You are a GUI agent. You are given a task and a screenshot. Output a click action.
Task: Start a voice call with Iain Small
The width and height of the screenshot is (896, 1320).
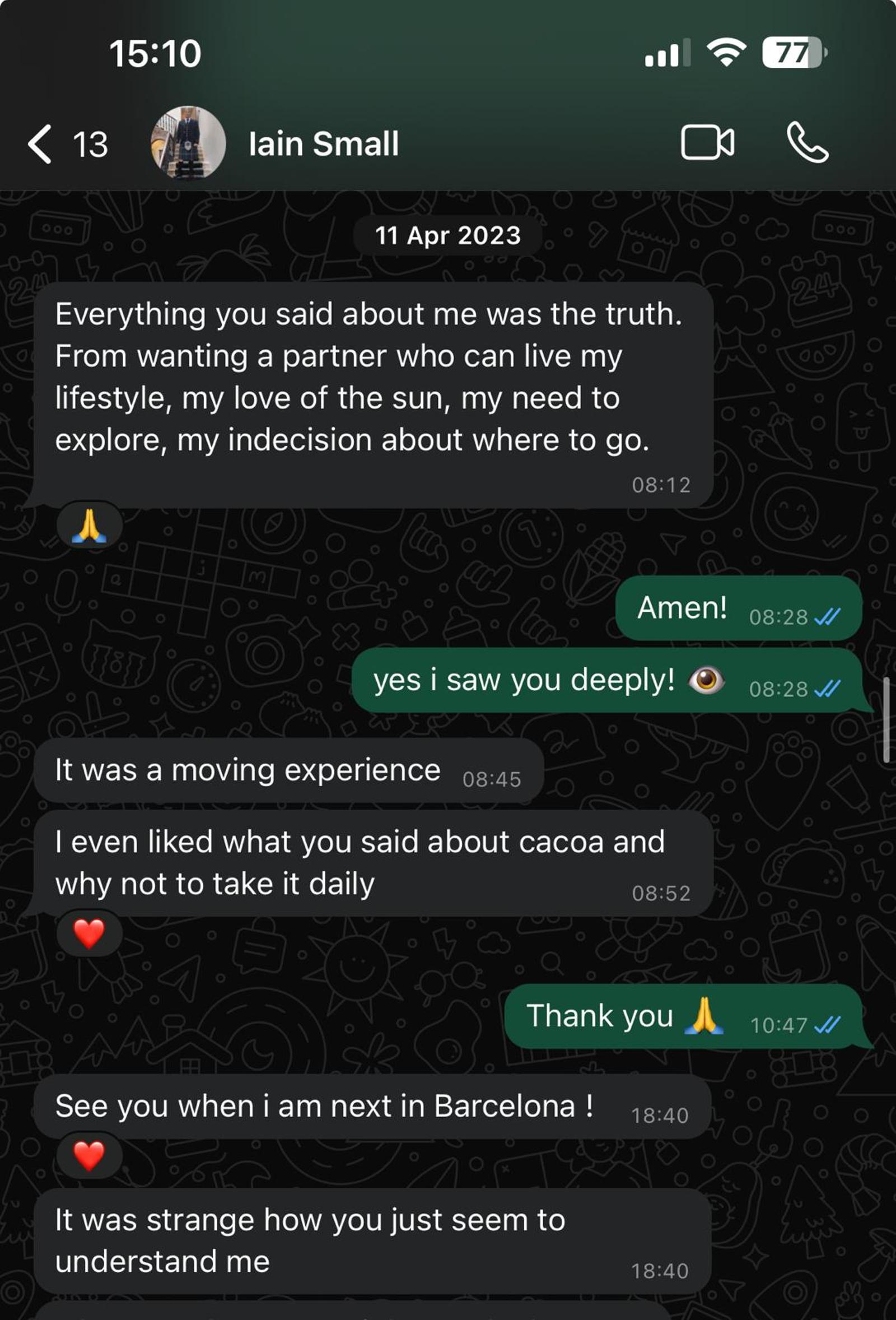[x=808, y=142]
